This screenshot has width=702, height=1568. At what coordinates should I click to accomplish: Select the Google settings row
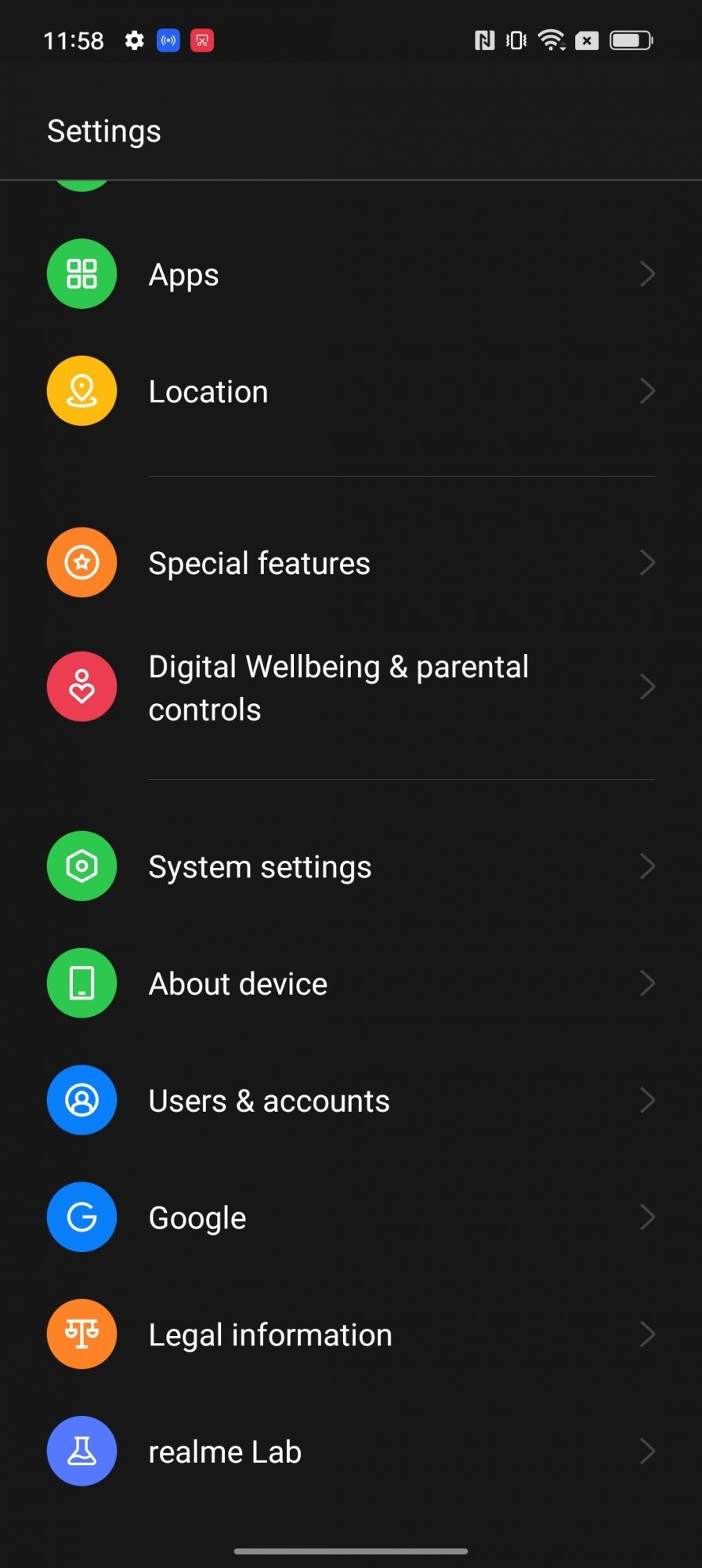(350, 1218)
